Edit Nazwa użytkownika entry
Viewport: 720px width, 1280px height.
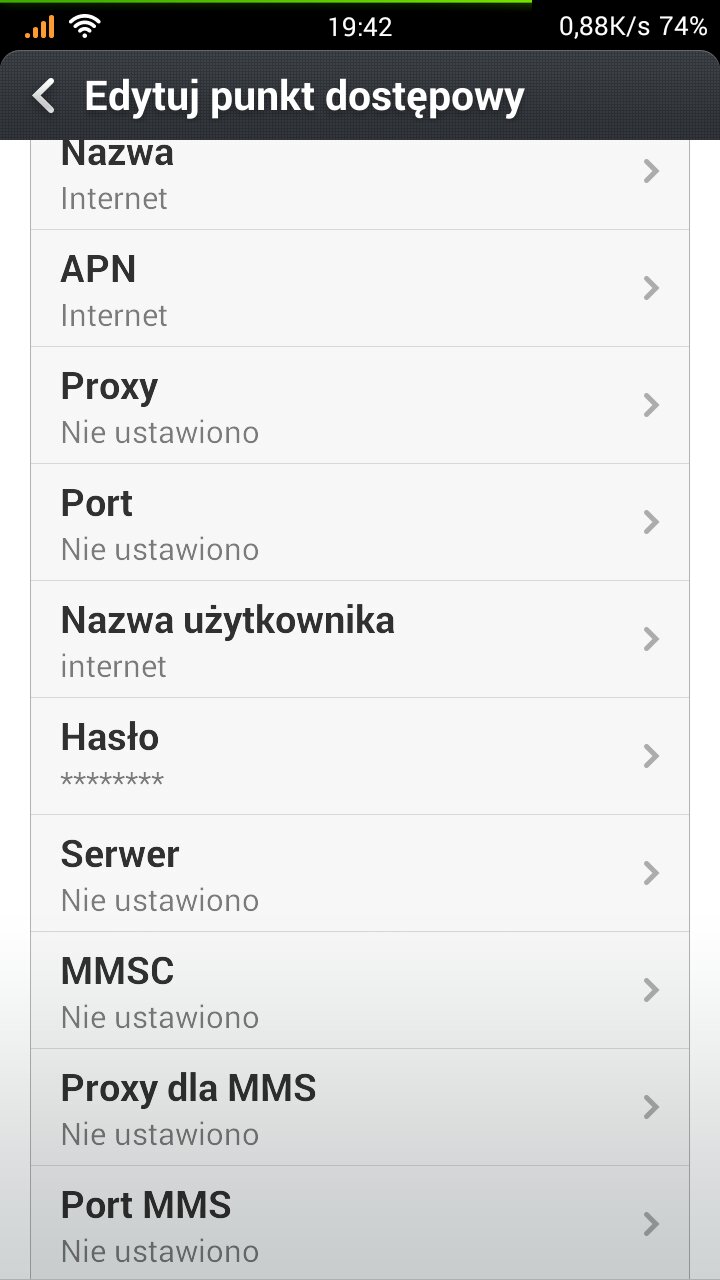[x=360, y=640]
